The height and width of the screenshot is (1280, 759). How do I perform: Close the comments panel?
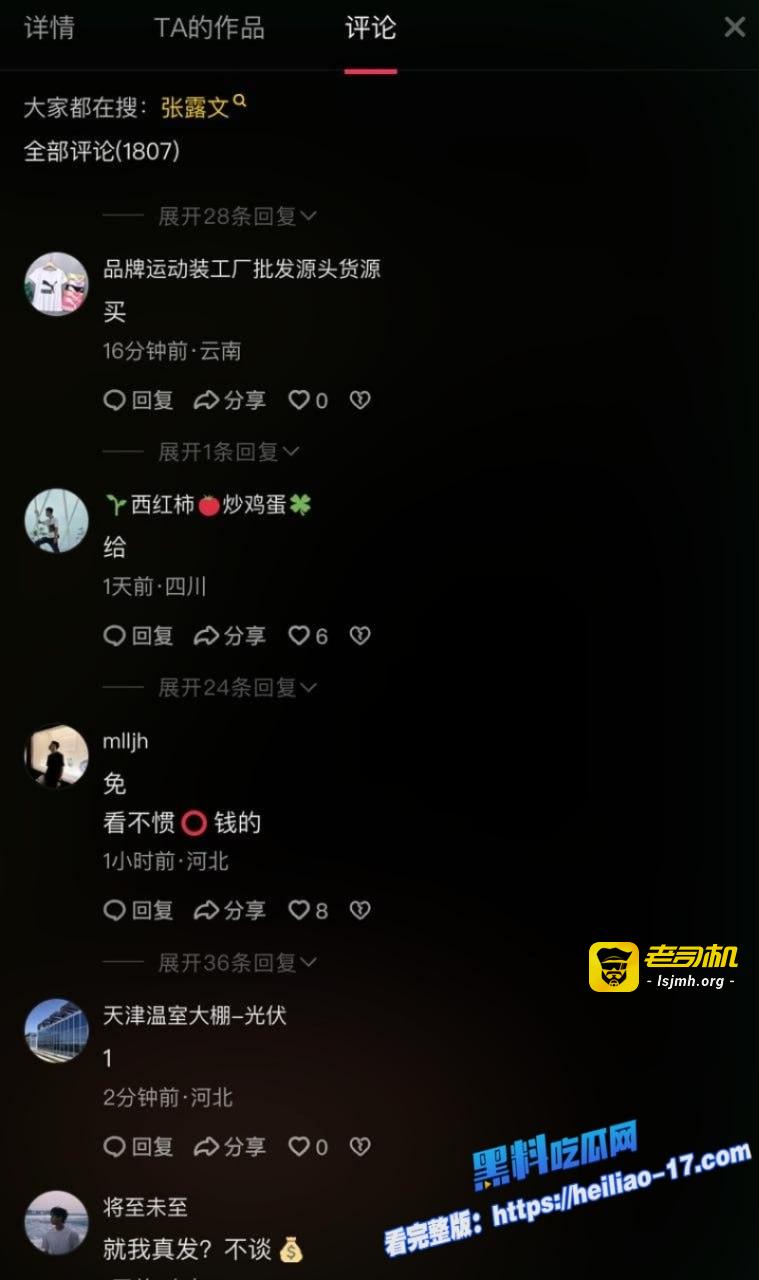735,27
